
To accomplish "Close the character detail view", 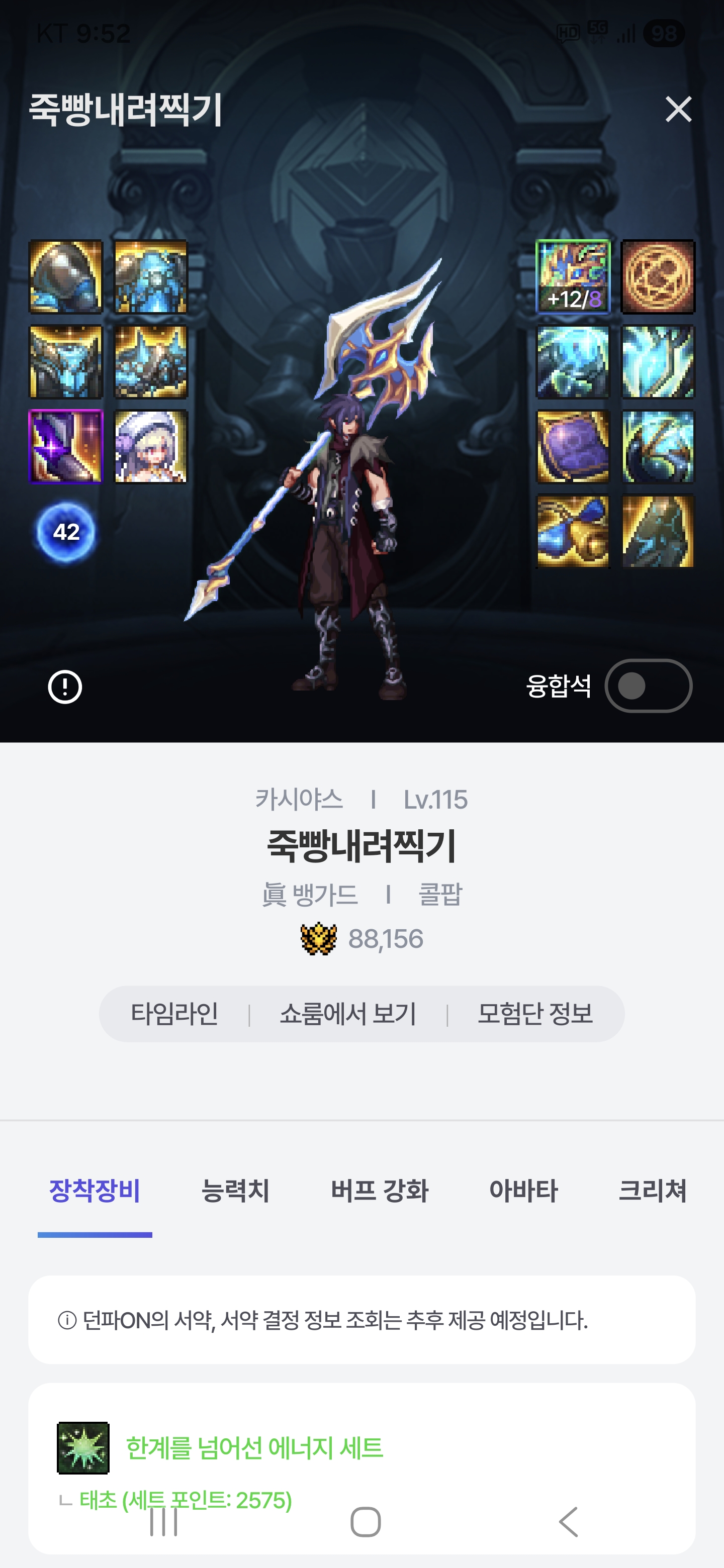I will [x=678, y=110].
